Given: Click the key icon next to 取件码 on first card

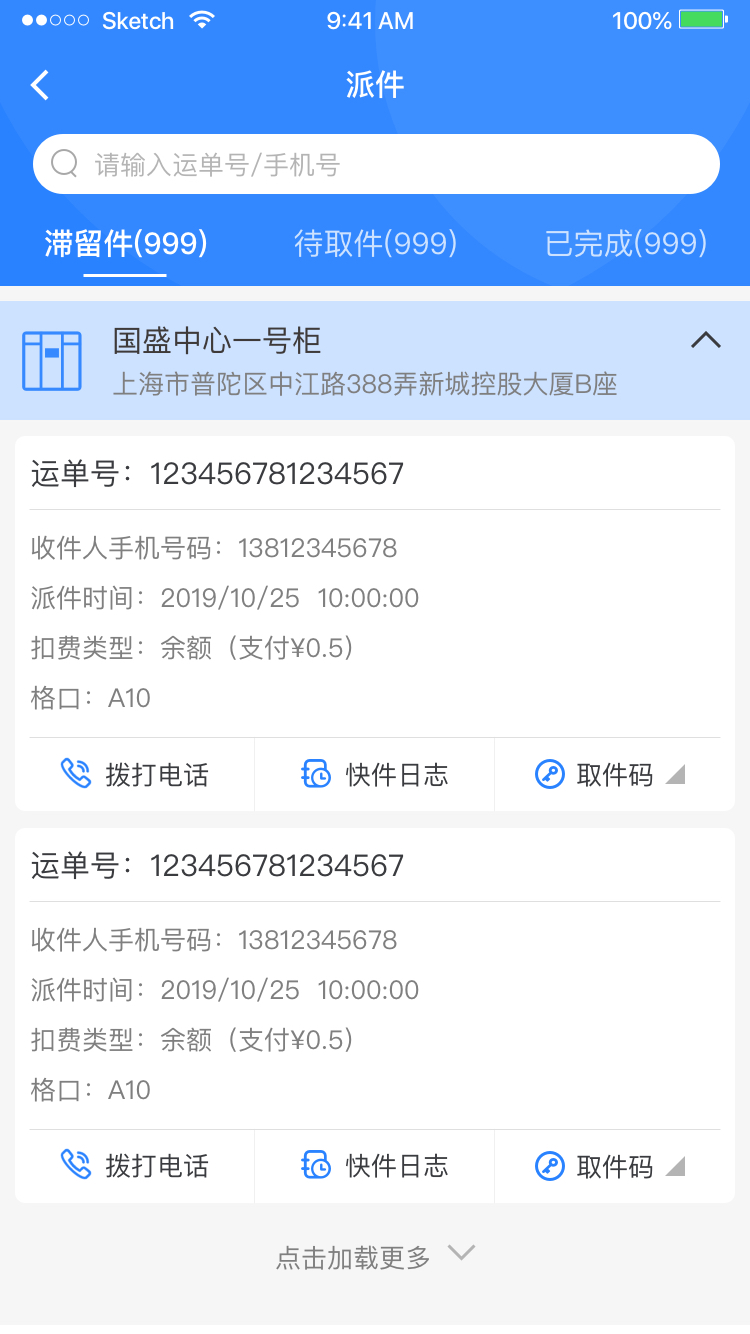Looking at the screenshot, I should click(x=550, y=773).
